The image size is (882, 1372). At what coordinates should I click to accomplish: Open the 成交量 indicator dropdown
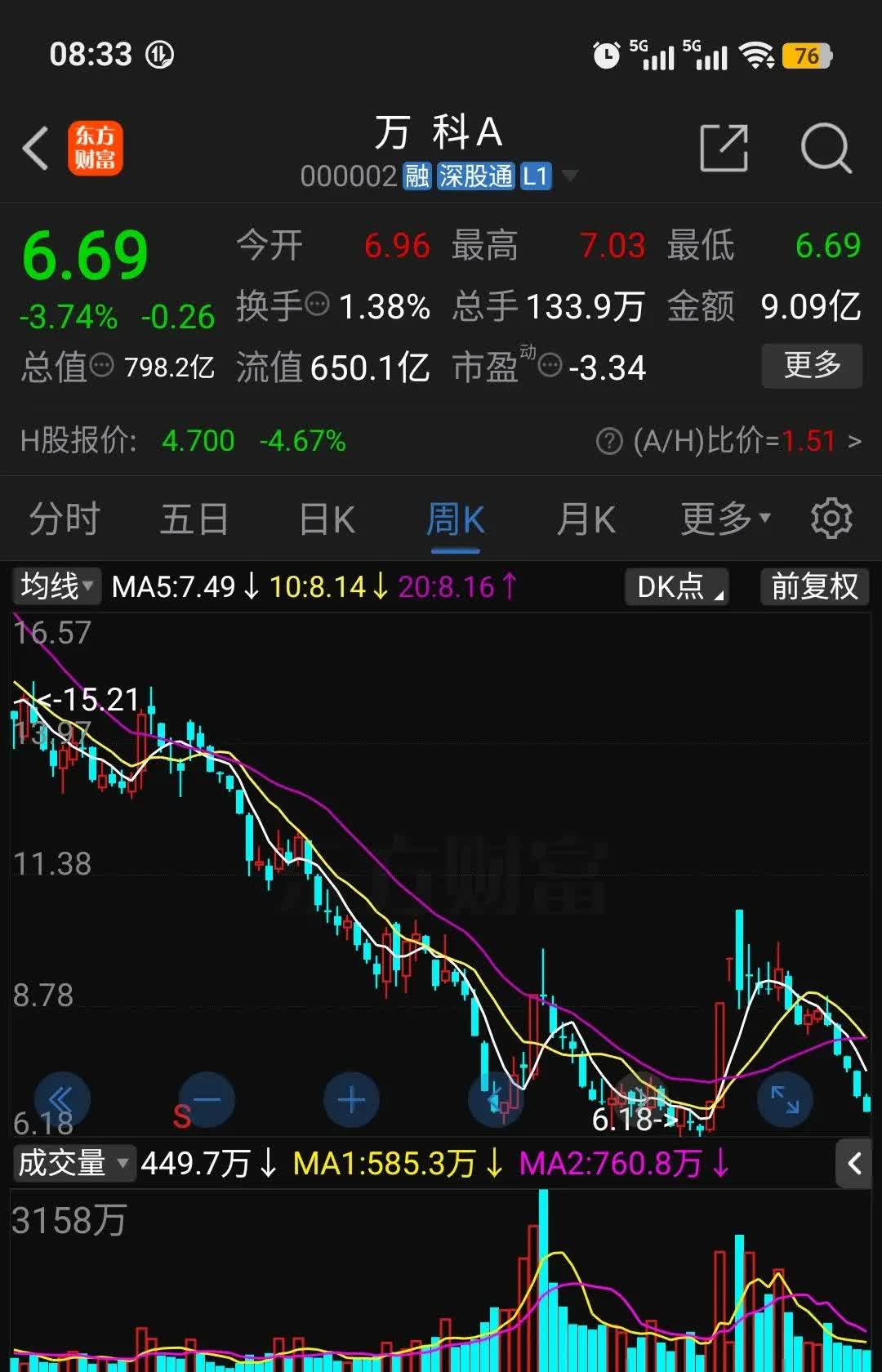click(x=72, y=1163)
